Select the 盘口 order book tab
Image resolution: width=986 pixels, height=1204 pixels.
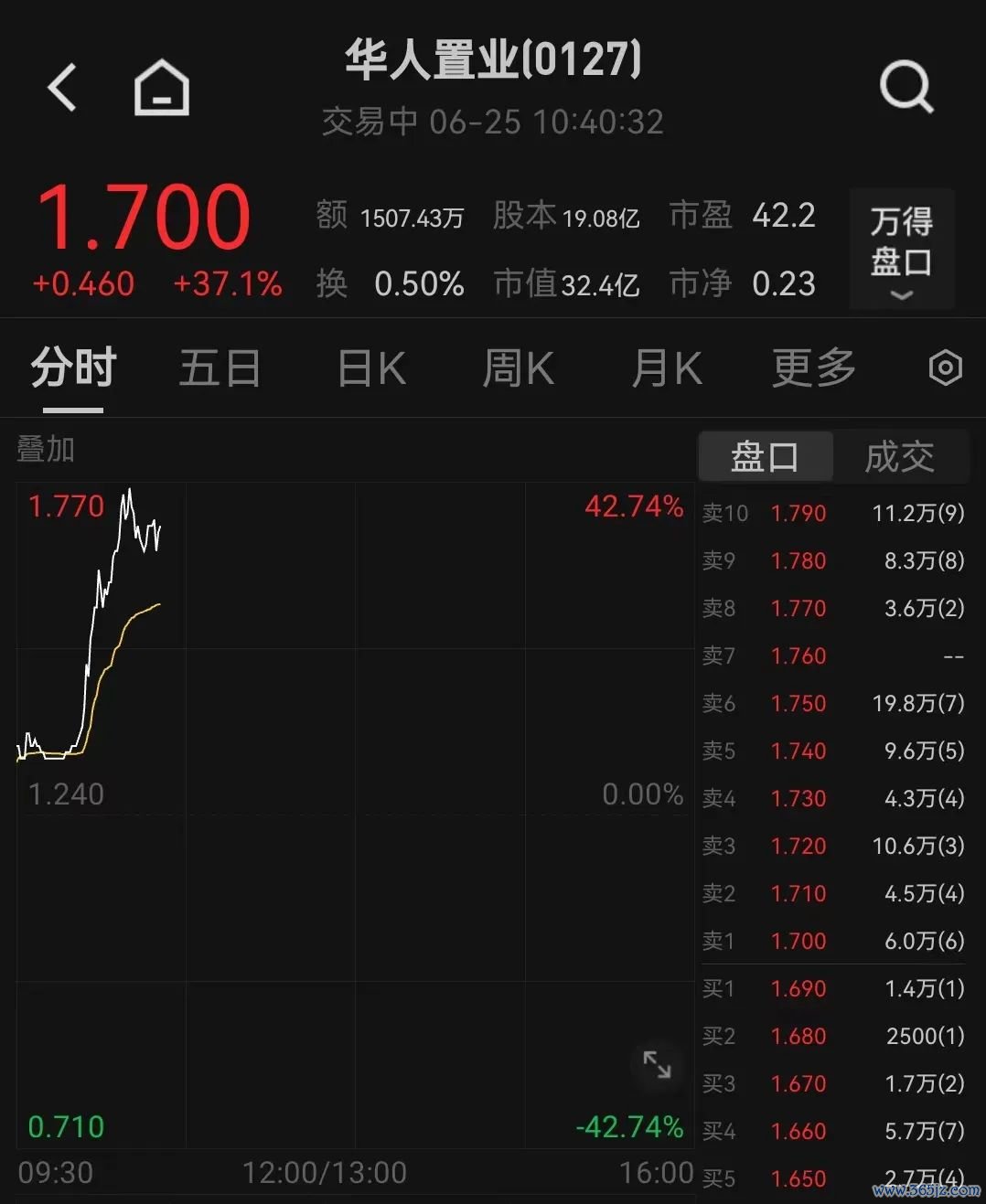(766, 456)
